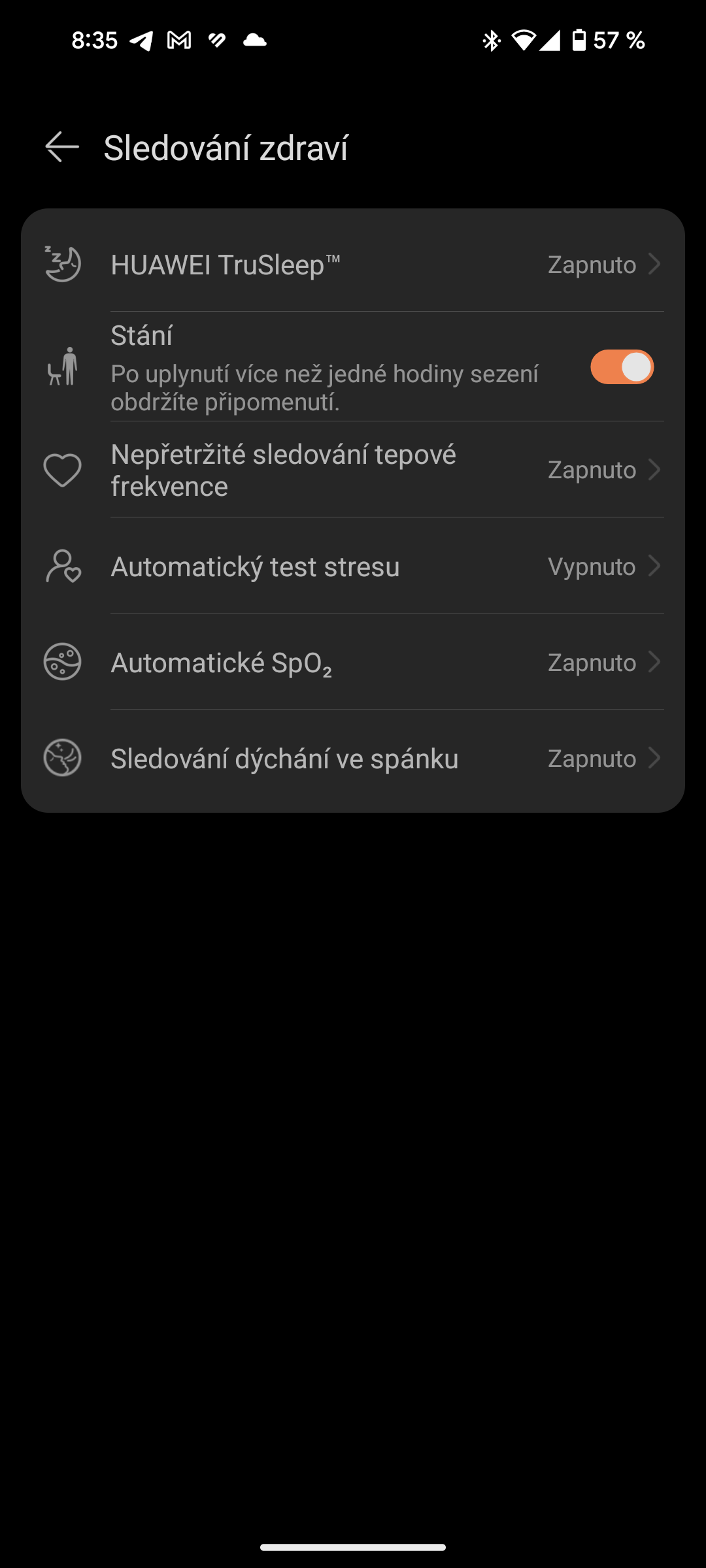Viewport: 706px width, 1568px height.
Task: Select the heart rate monitoring icon
Action: (x=62, y=468)
